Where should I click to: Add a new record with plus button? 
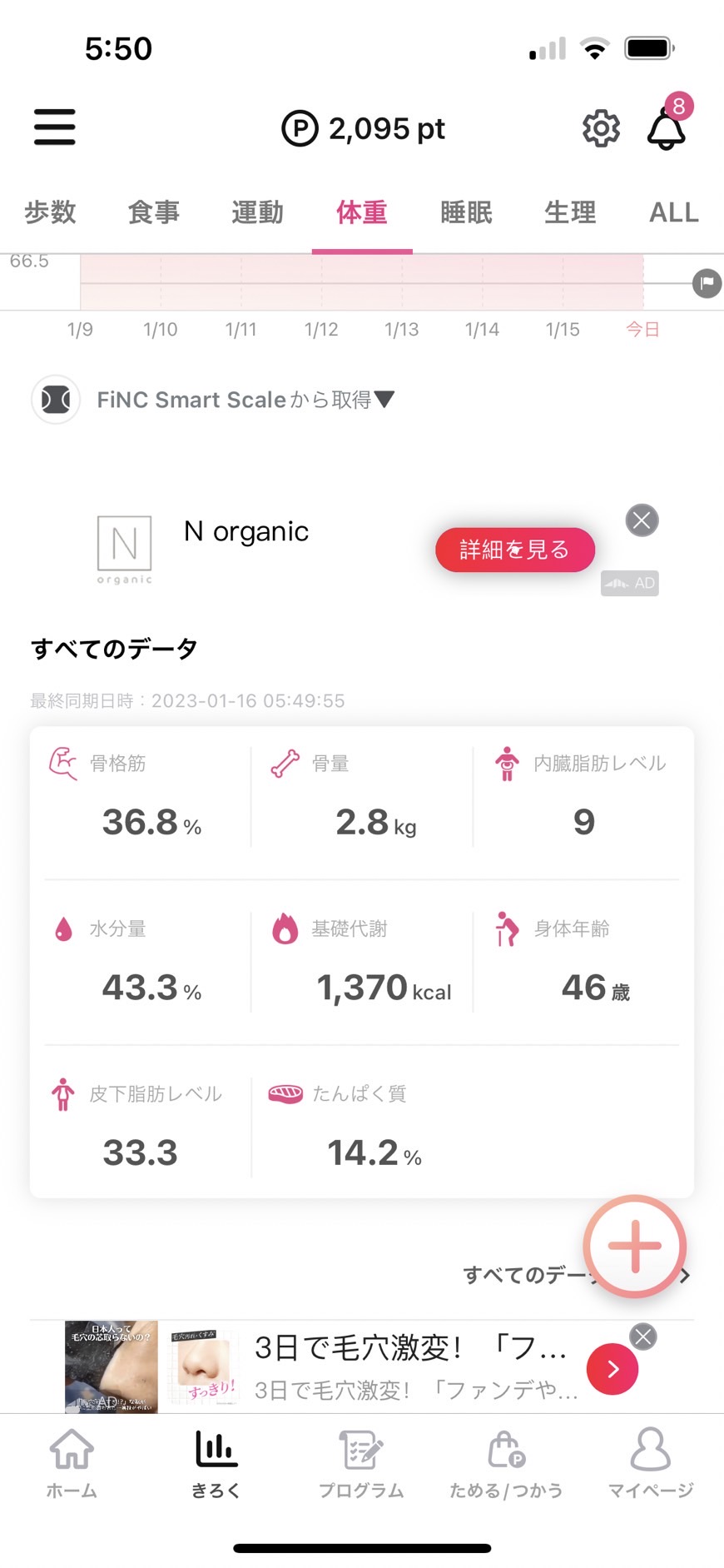[x=635, y=1247]
